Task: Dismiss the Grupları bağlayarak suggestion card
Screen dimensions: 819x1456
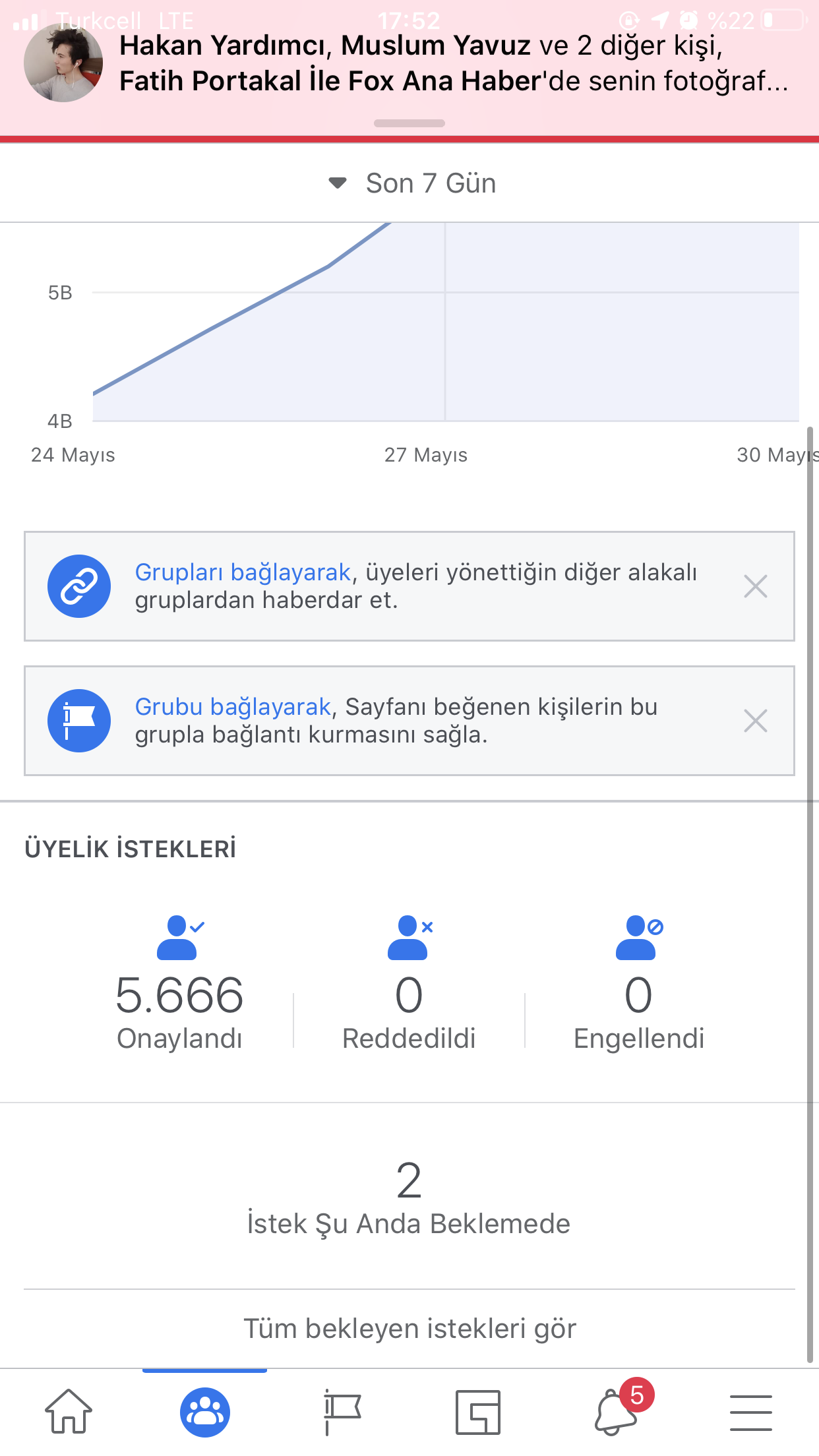Action: [755, 586]
